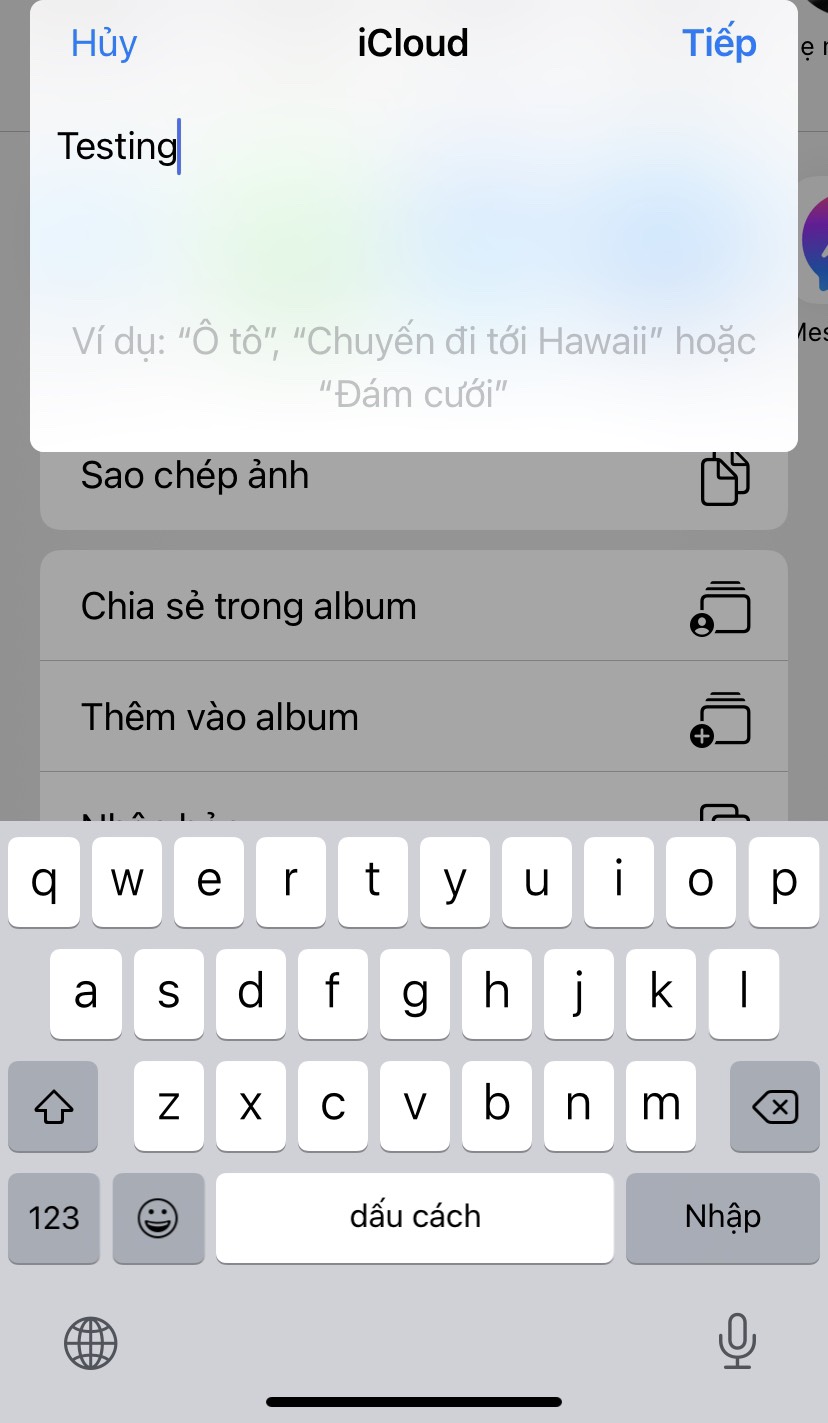Cancel with the Hủy button
The height and width of the screenshot is (1423, 828).
coord(104,43)
